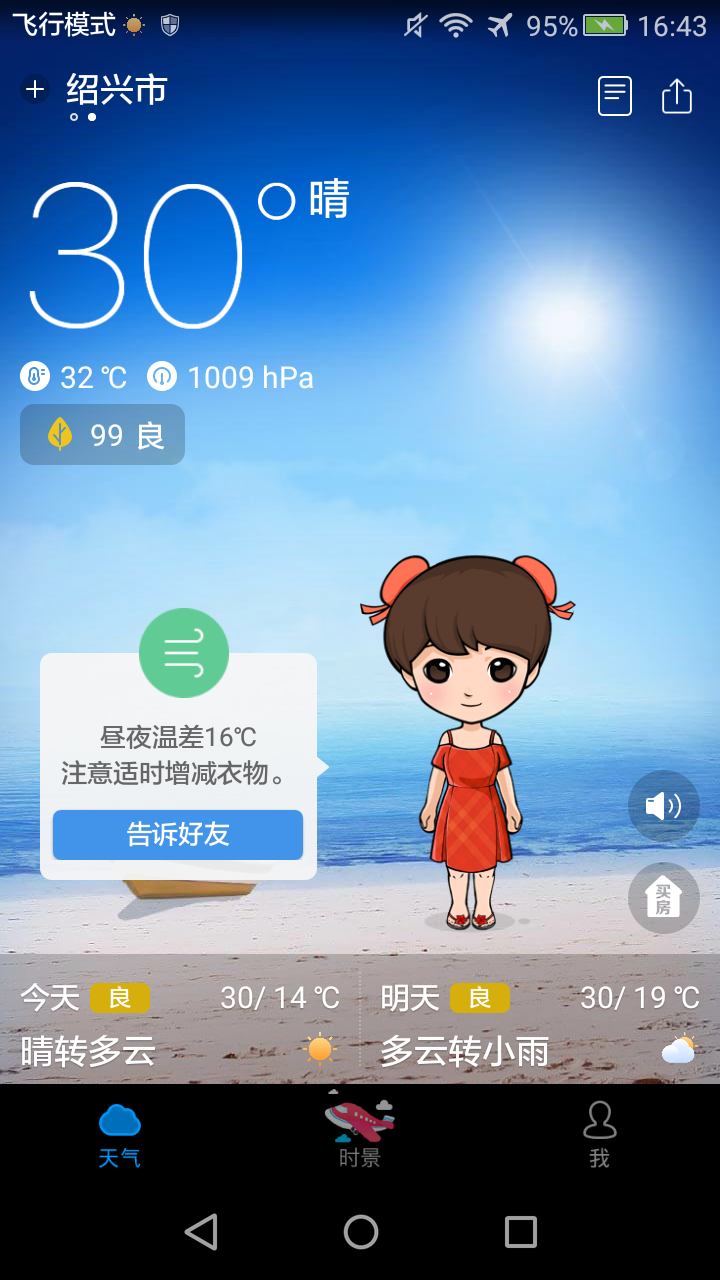The height and width of the screenshot is (1280, 720).
Task: Toggle the voice broadcast speaker button
Action: 664,805
